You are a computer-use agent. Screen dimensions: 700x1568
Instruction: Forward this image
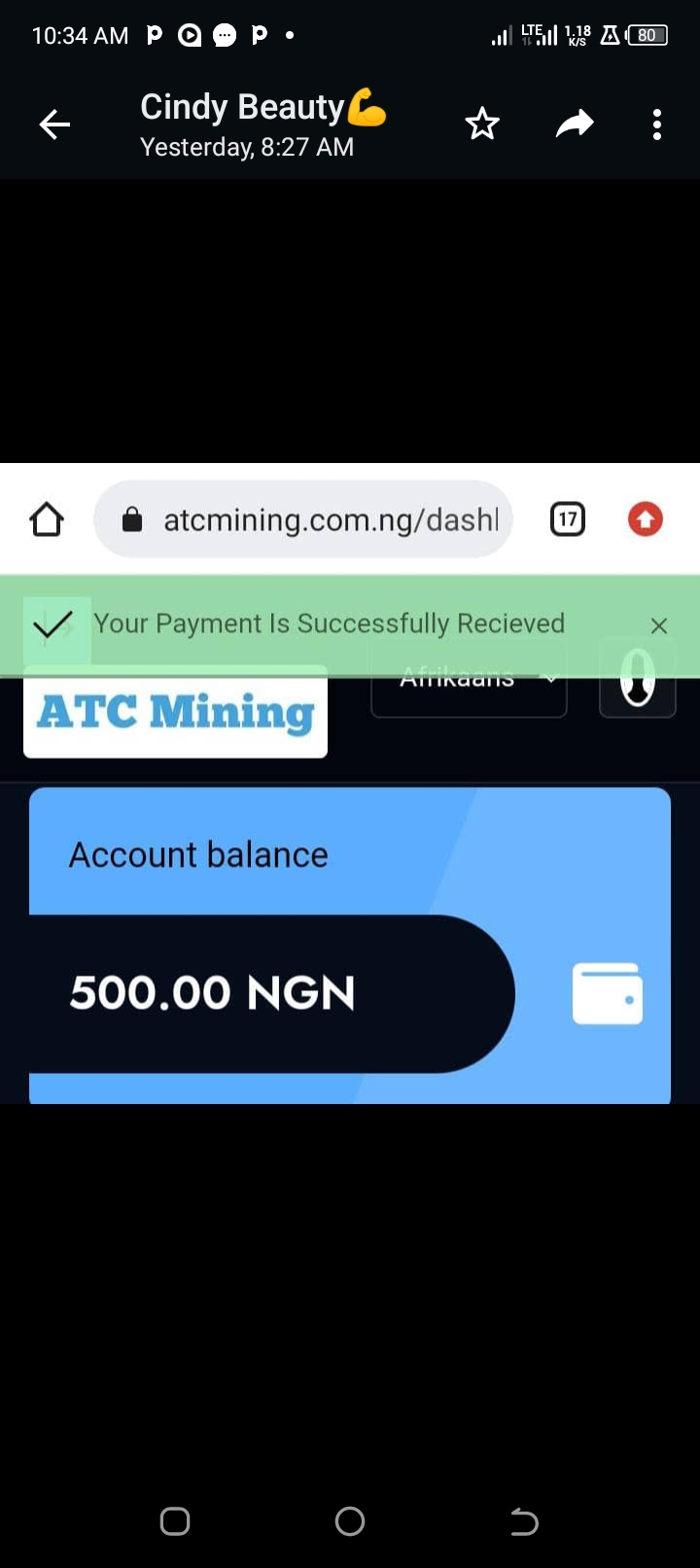coord(575,125)
